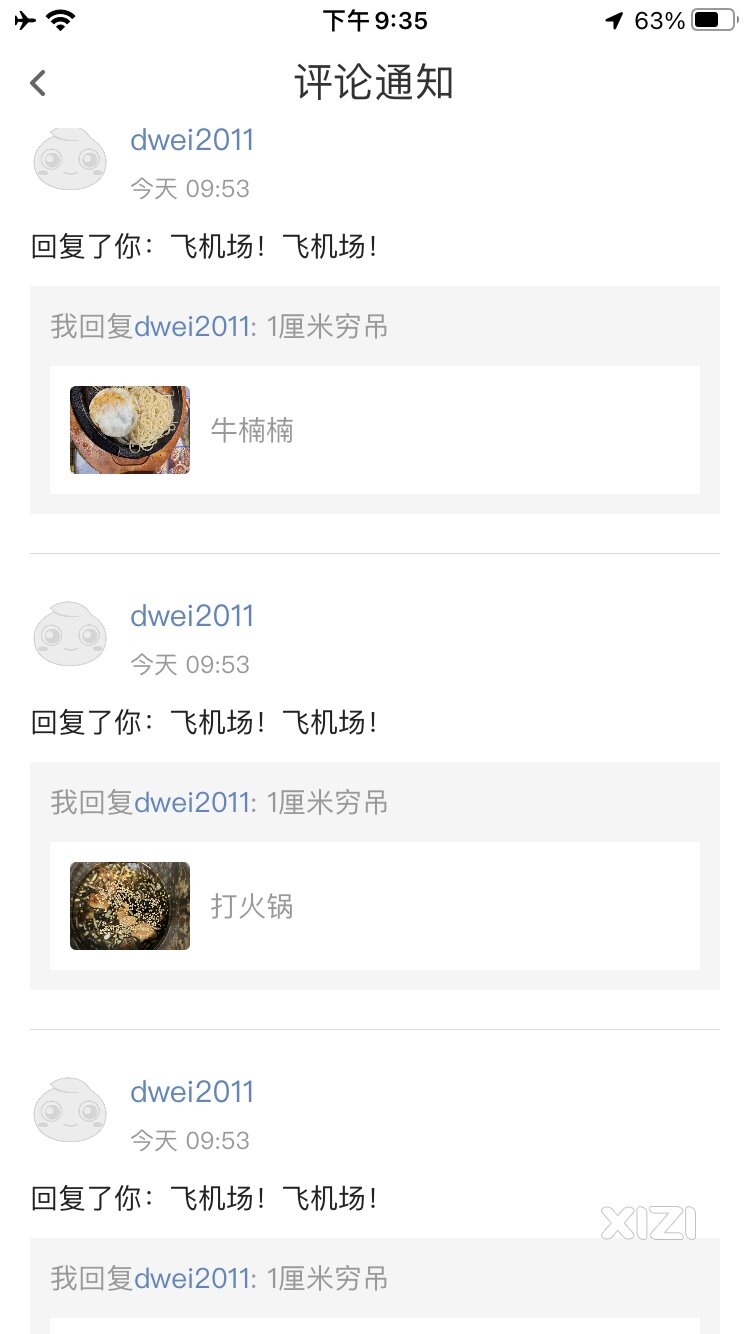Tap dwei2011 link in reply quote above 牛楠楠
The width and height of the screenshot is (750, 1334).
coord(191,327)
